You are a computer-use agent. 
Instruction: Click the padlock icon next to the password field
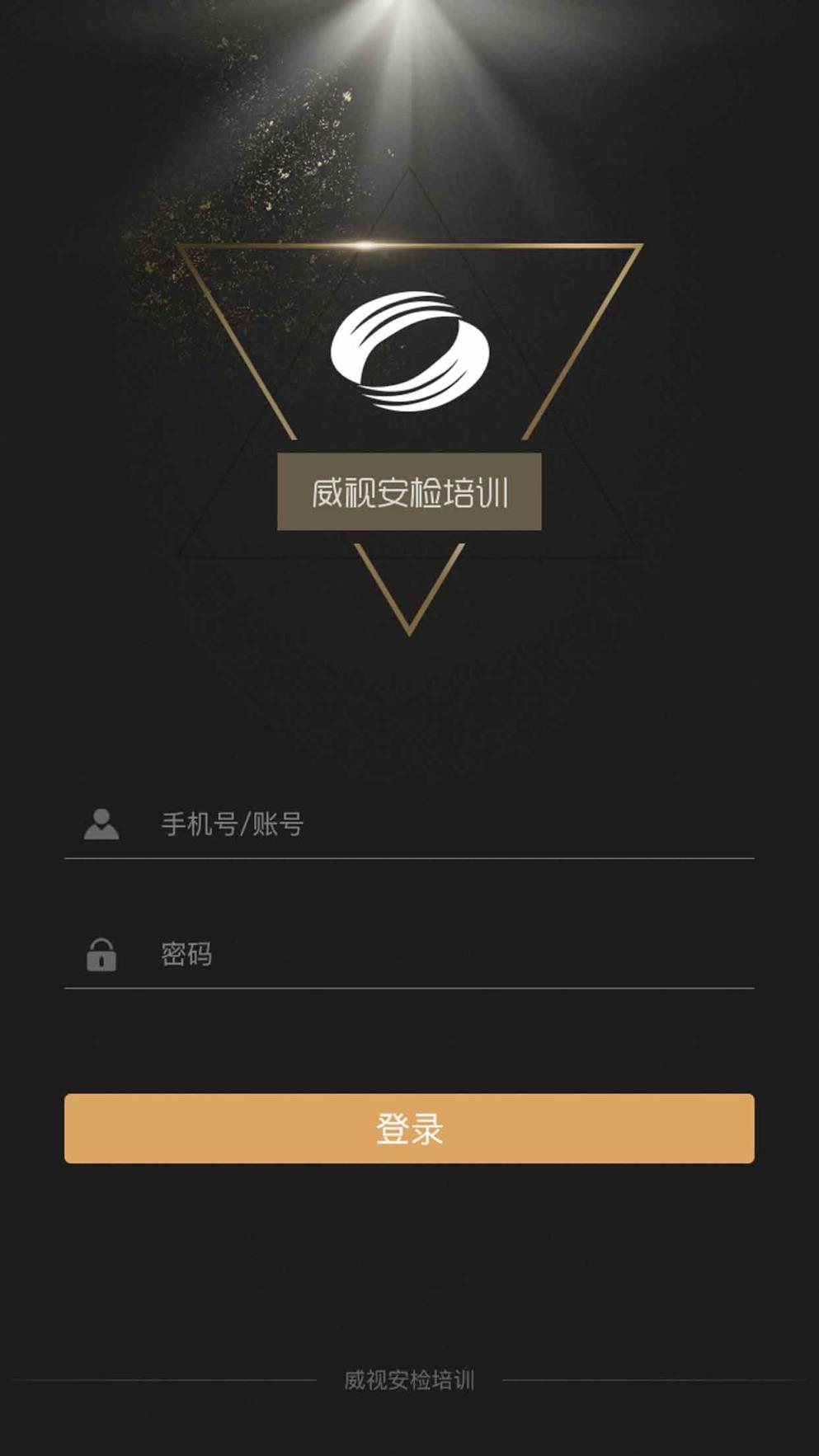(101, 955)
